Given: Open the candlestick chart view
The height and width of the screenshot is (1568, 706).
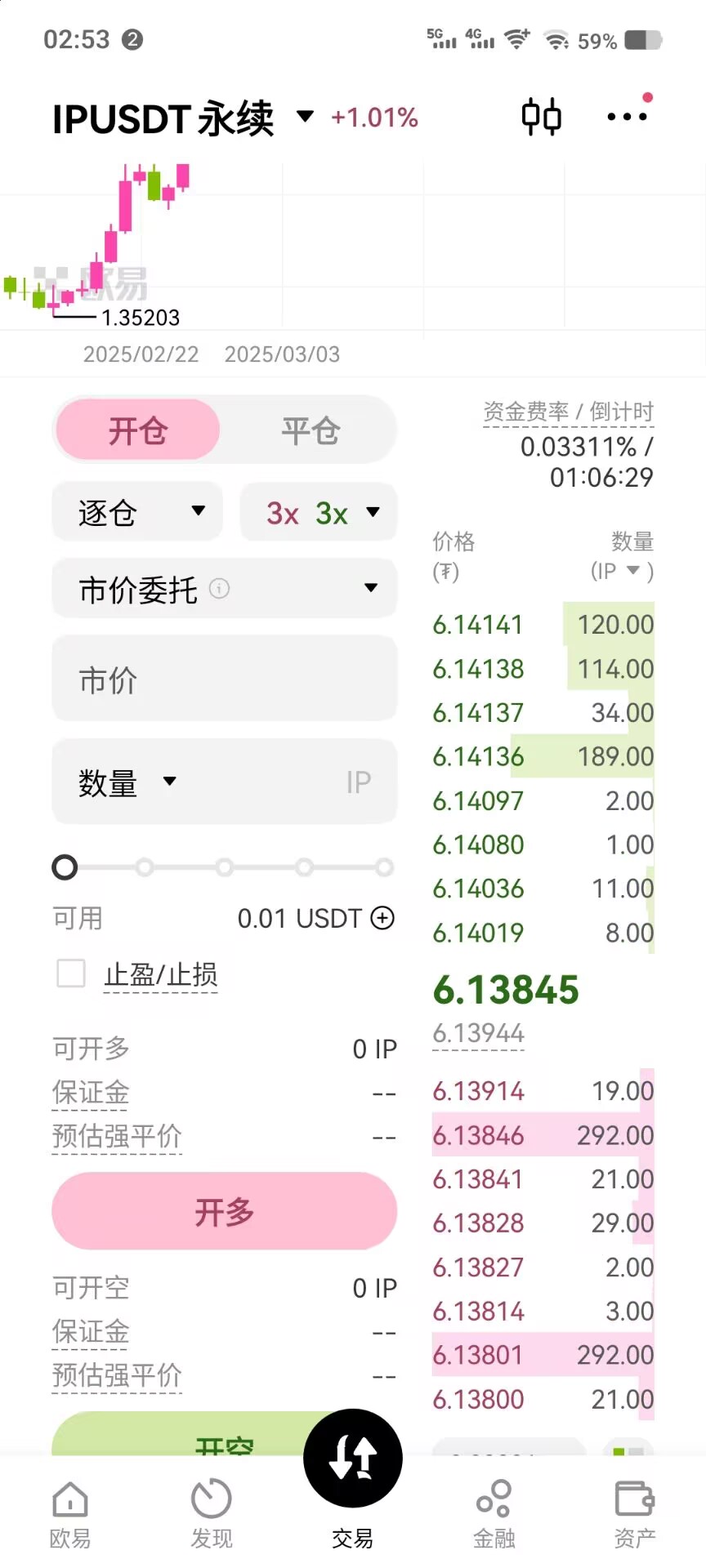Looking at the screenshot, I should tap(541, 117).
